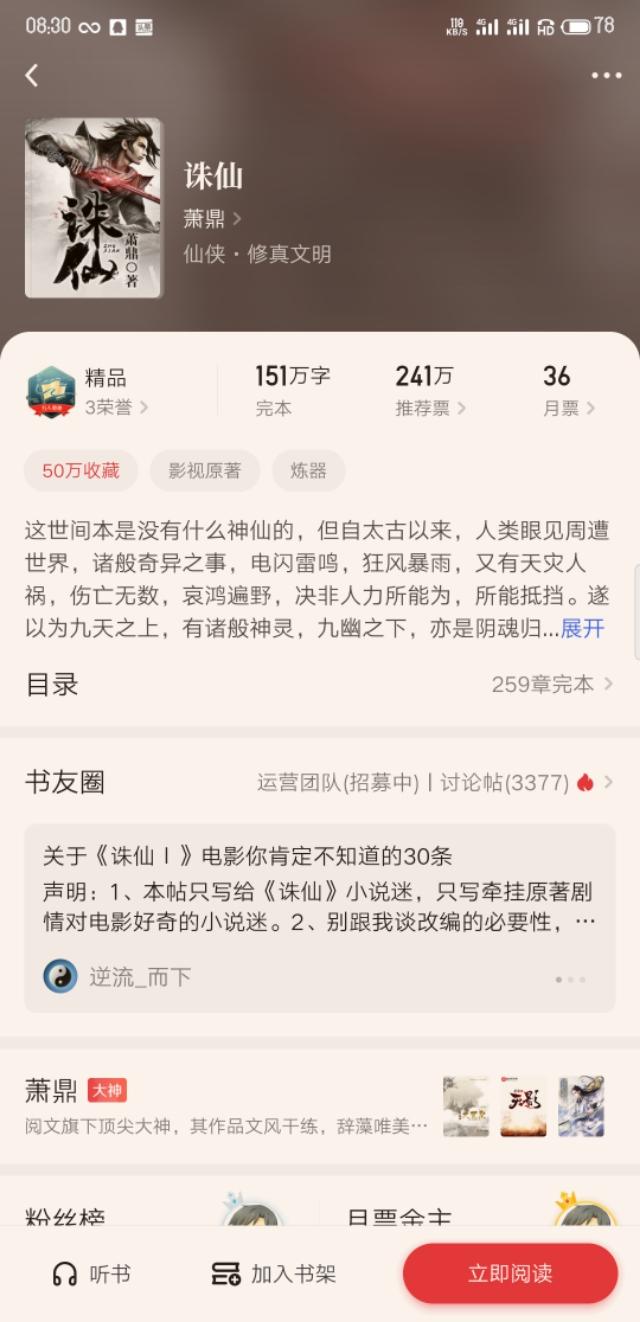This screenshot has width=640, height=1322.
Task: View the book's 3荣誉 honors
Action: (x=116, y=407)
